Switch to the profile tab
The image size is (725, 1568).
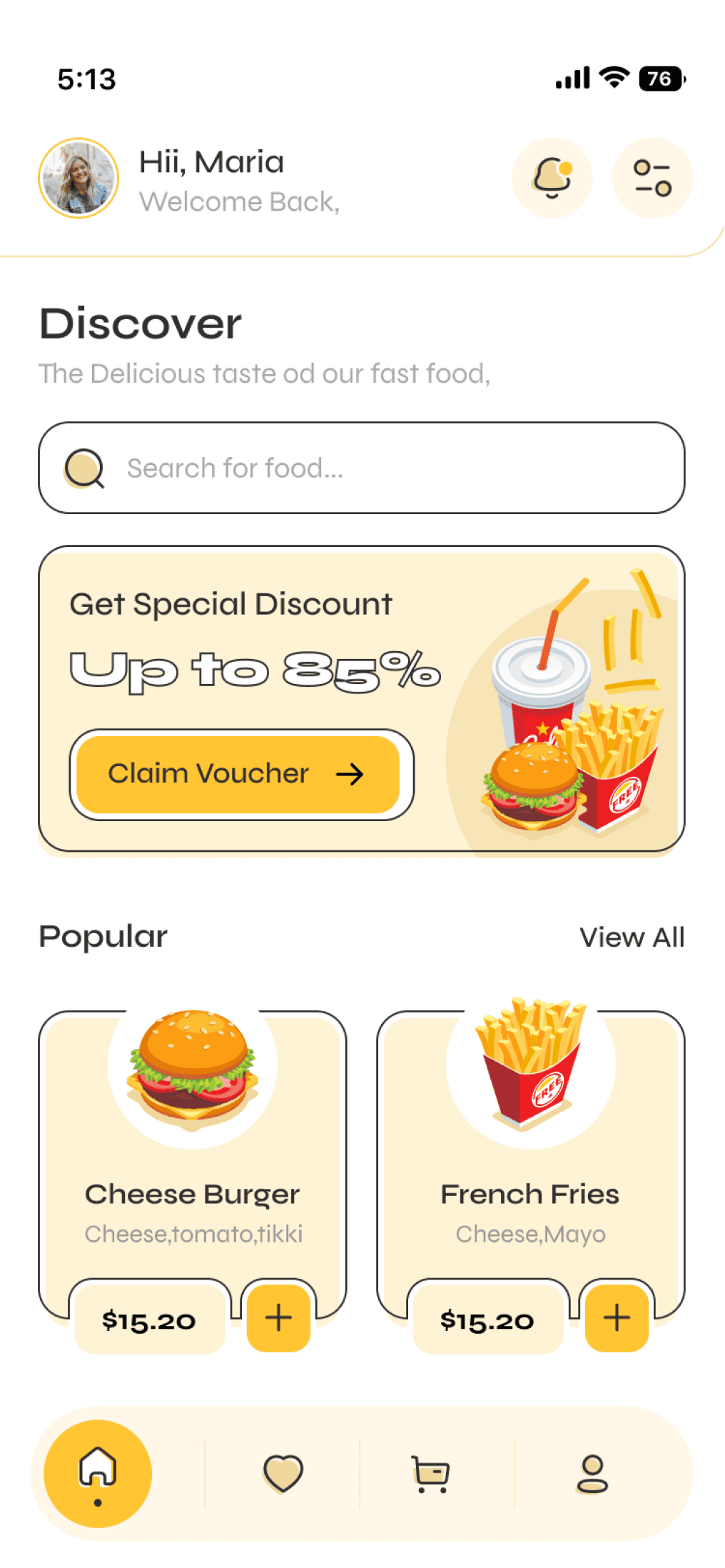(x=592, y=1473)
